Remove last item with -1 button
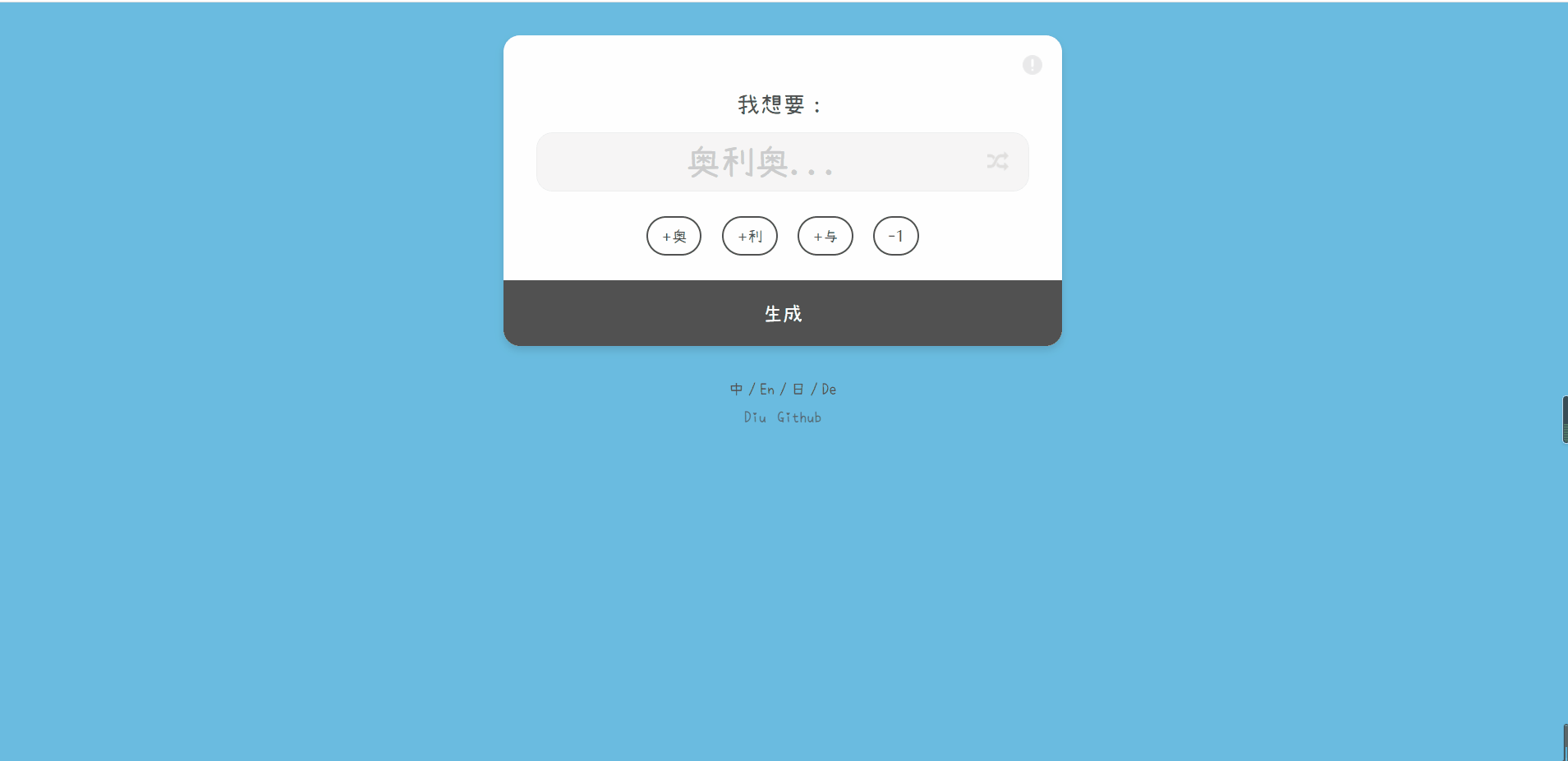This screenshot has width=1568, height=761. click(x=895, y=237)
